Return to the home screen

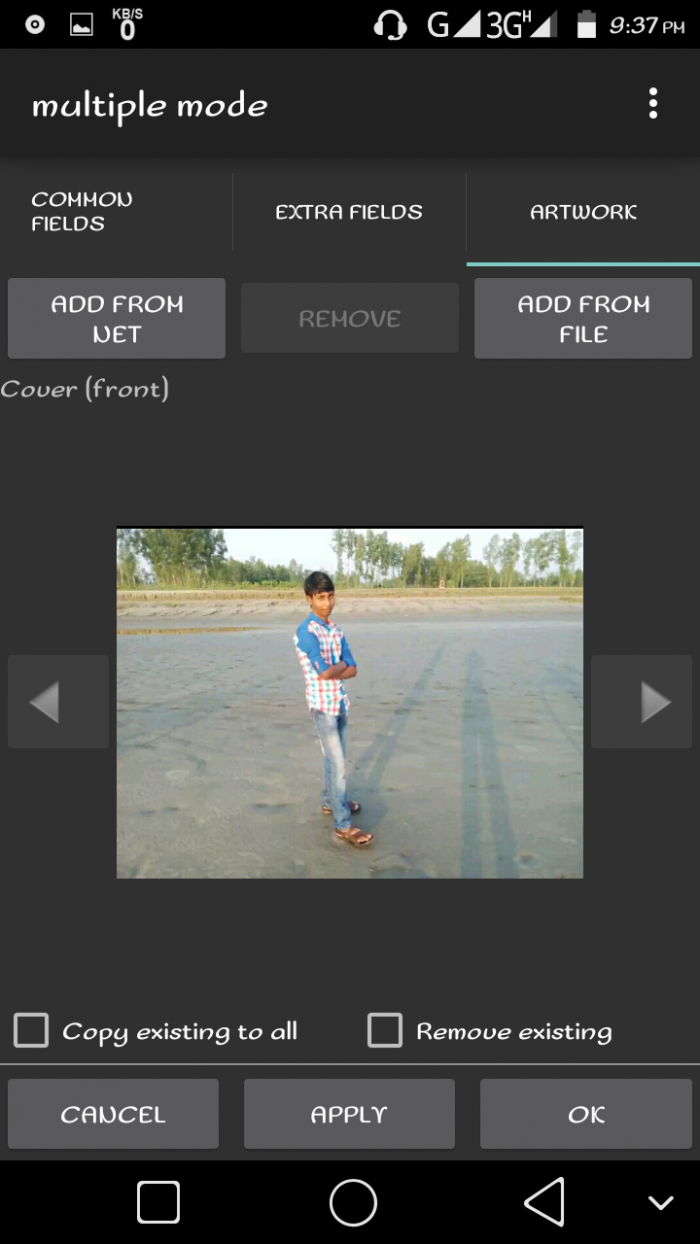(353, 1201)
